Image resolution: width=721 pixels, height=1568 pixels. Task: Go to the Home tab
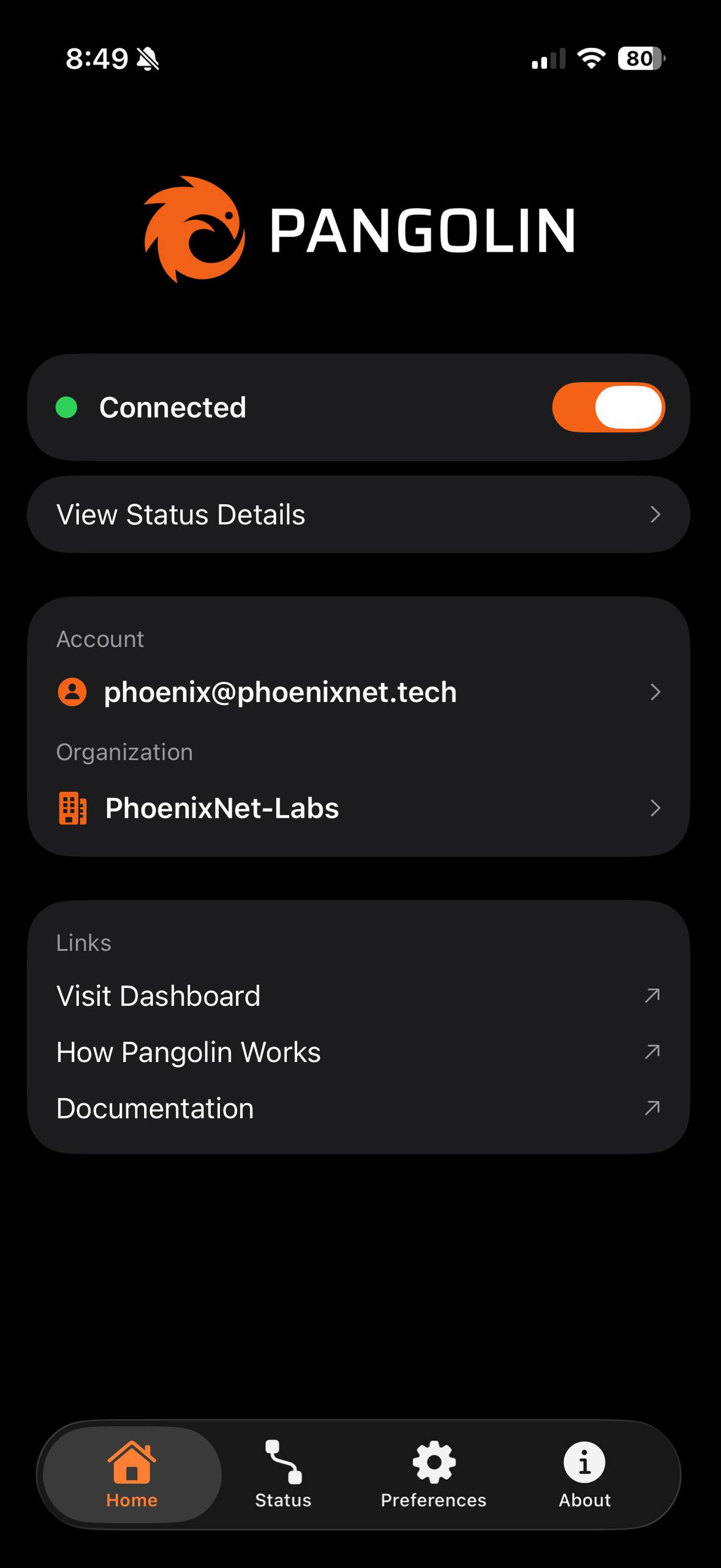click(x=132, y=1474)
